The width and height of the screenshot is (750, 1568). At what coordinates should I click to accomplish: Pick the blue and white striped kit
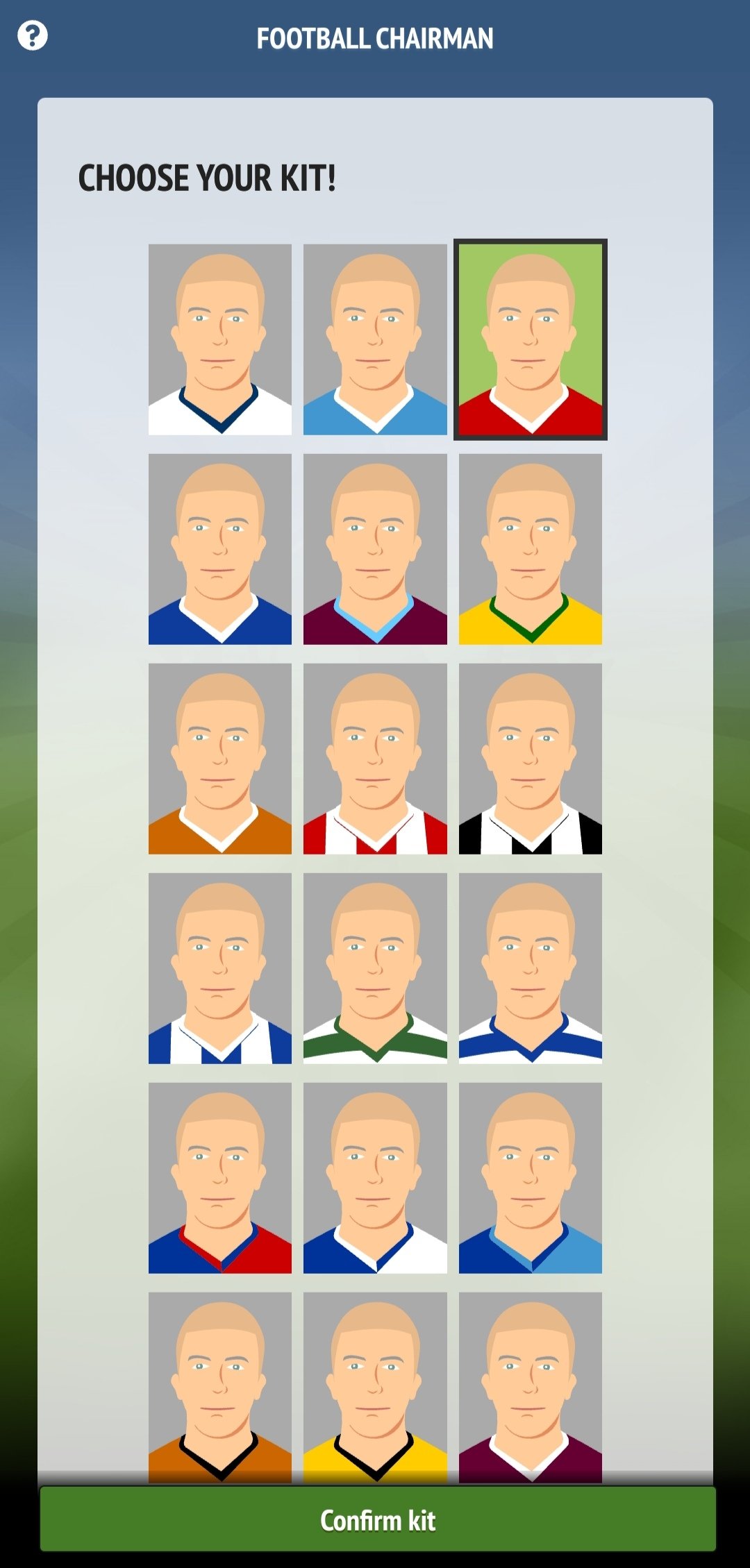219,968
